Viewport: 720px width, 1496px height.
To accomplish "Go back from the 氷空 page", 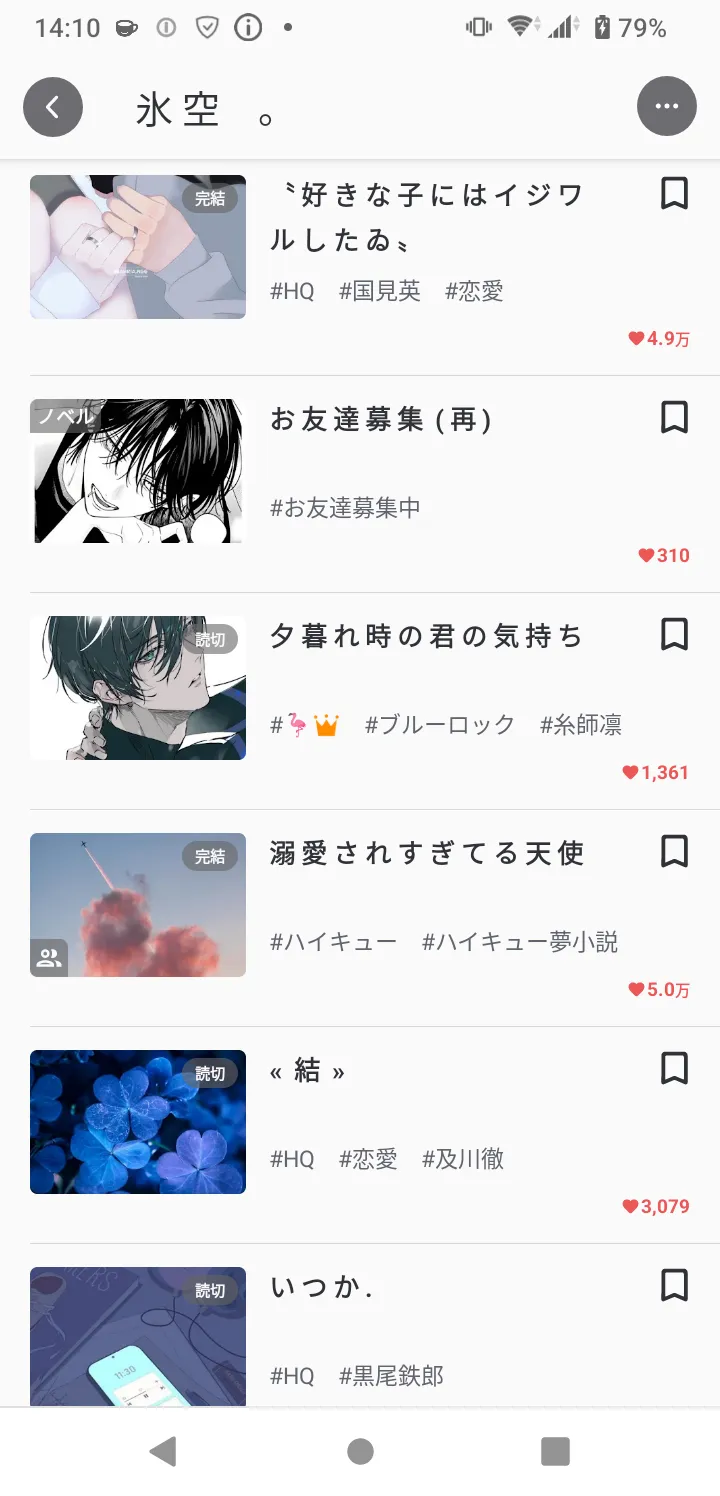I will pyautogui.click(x=53, y=107).
